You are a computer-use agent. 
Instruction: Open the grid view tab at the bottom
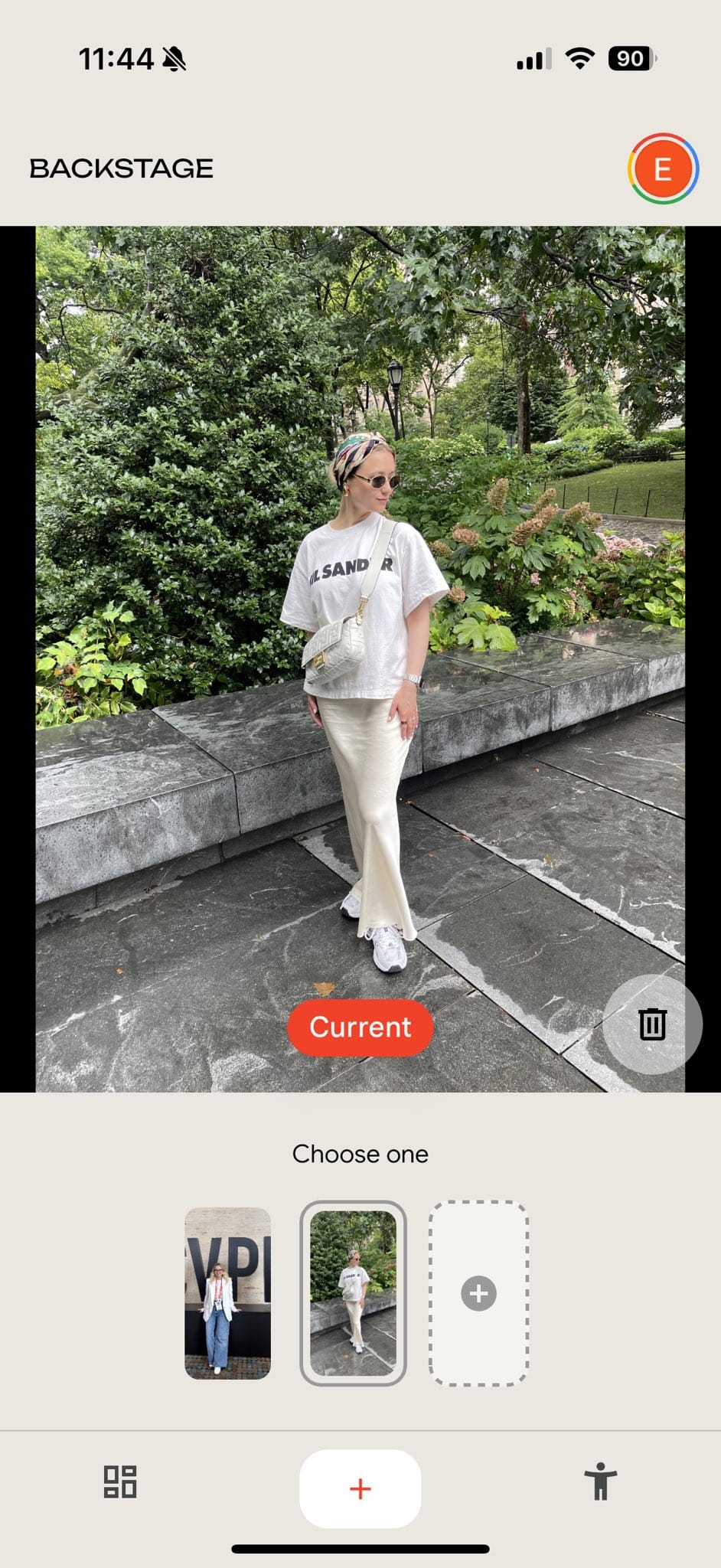(120, 1481)
